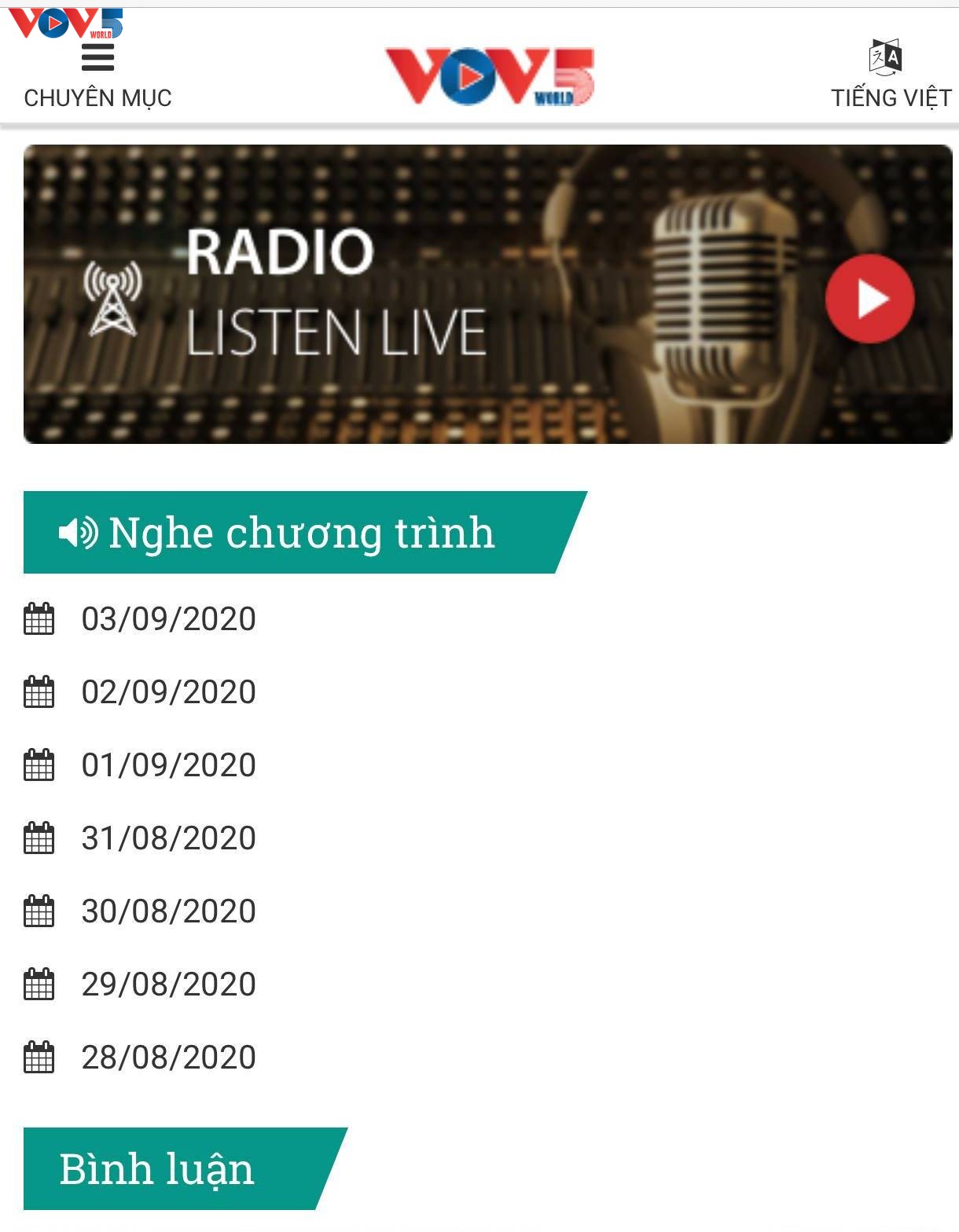959x1232 pixels.
Task: Open the program for 03/09/2020
Action: (168, 619)
